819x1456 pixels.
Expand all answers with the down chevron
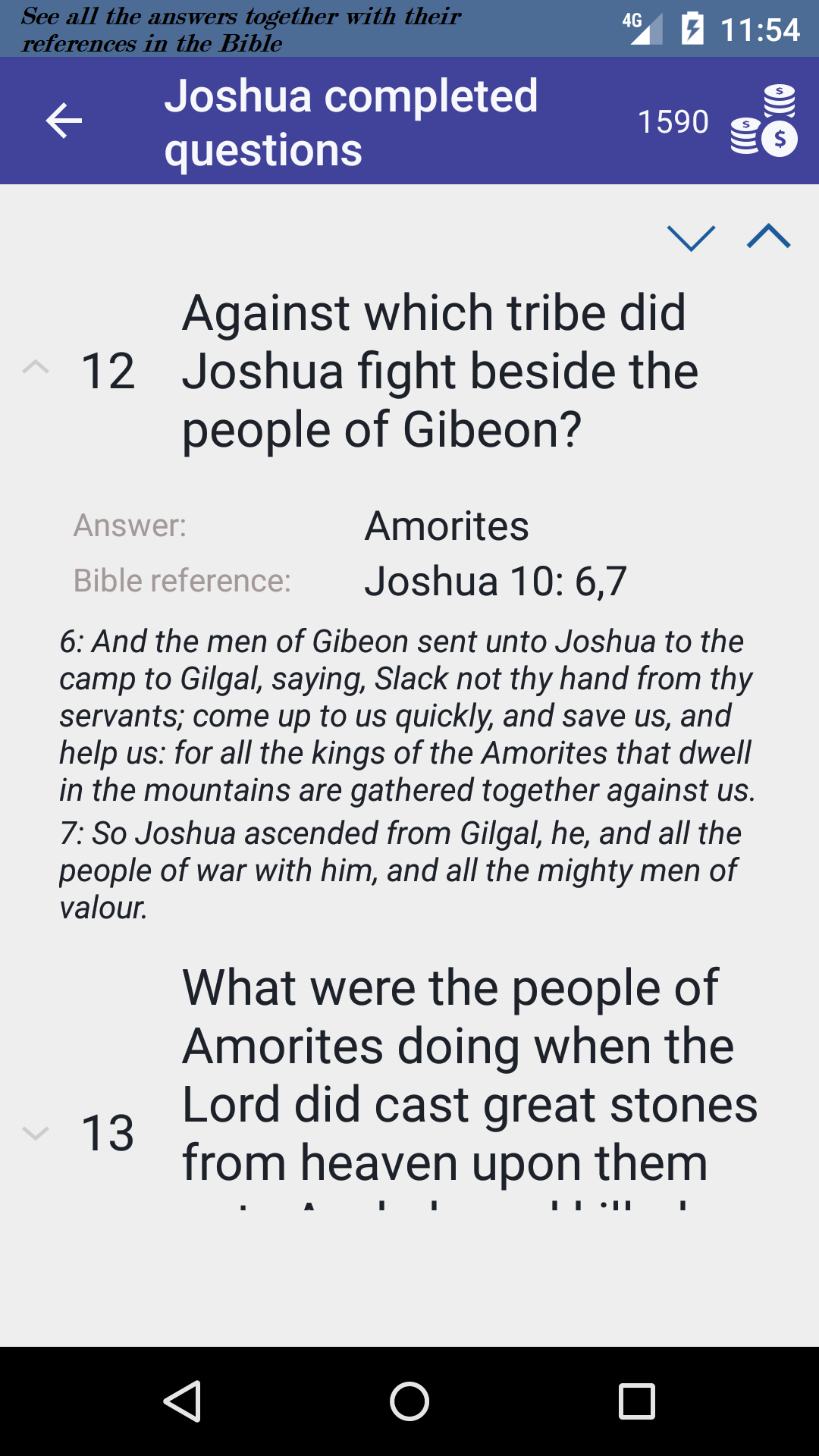pos(691,237)
